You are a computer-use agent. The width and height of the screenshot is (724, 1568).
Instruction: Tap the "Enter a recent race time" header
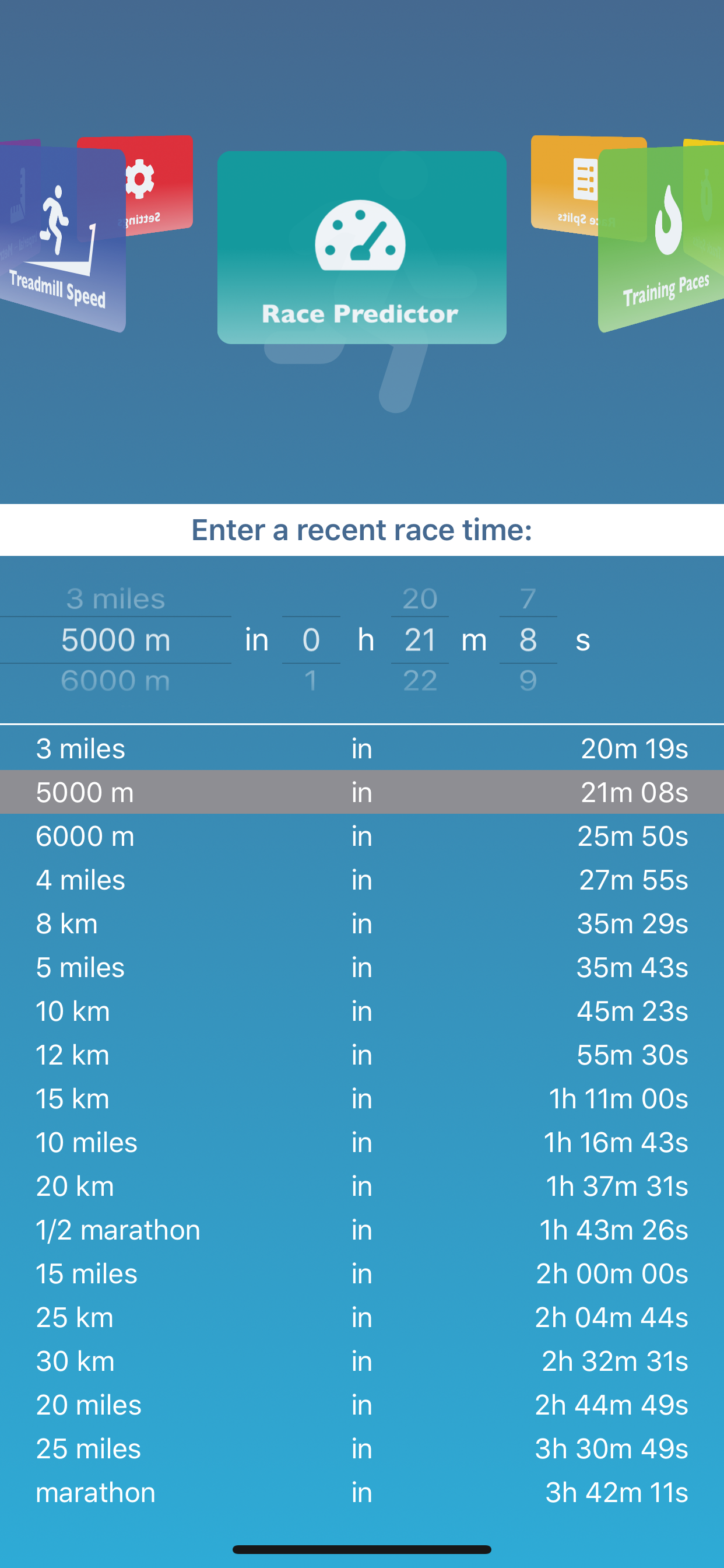362,530
